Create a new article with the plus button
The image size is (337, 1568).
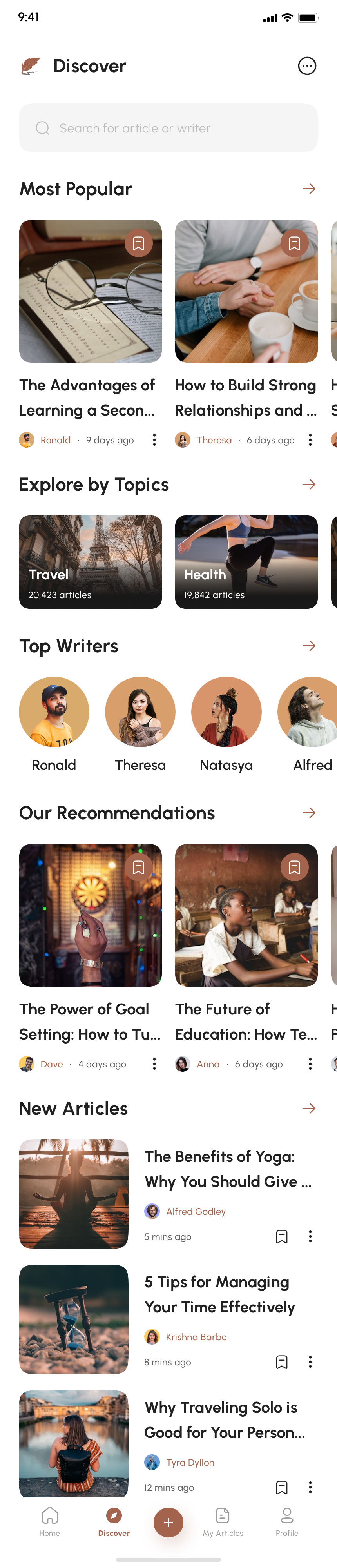pos(168,1523)
